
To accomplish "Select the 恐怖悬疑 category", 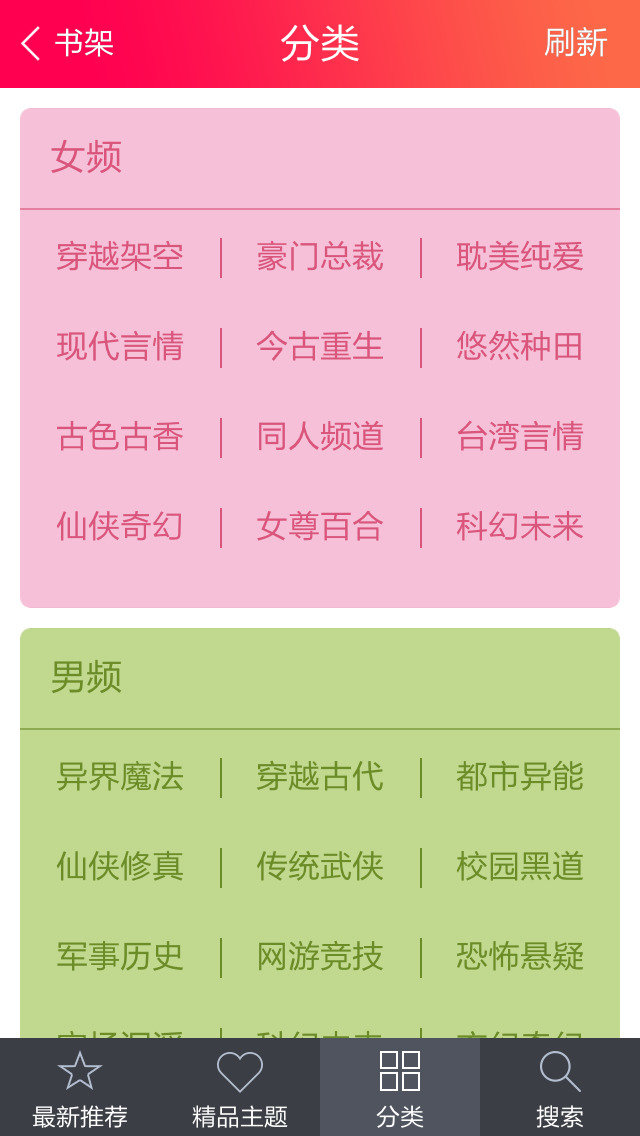I will tap(520, 957).
